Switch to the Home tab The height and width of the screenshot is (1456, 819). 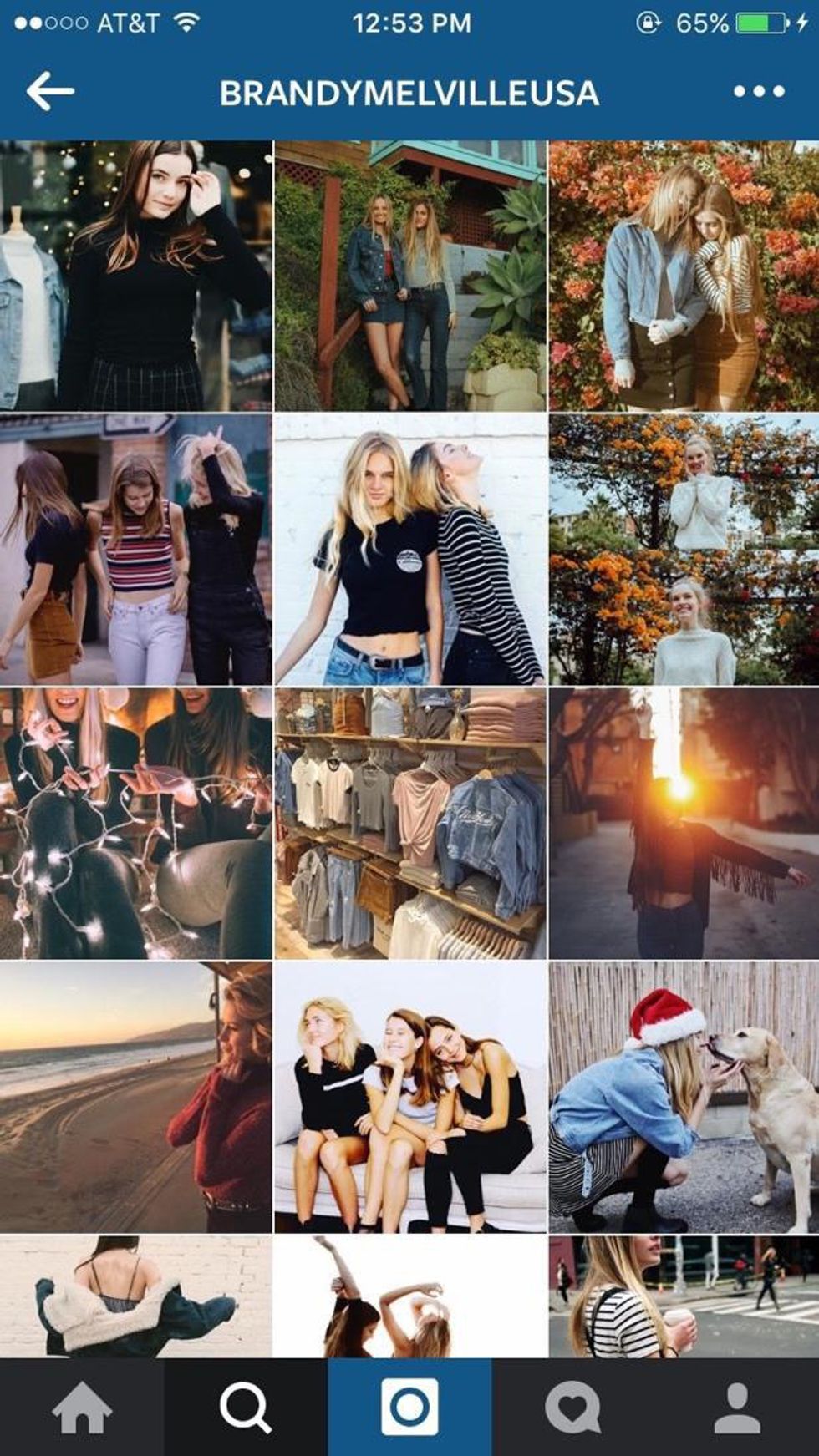point(81,1407)
